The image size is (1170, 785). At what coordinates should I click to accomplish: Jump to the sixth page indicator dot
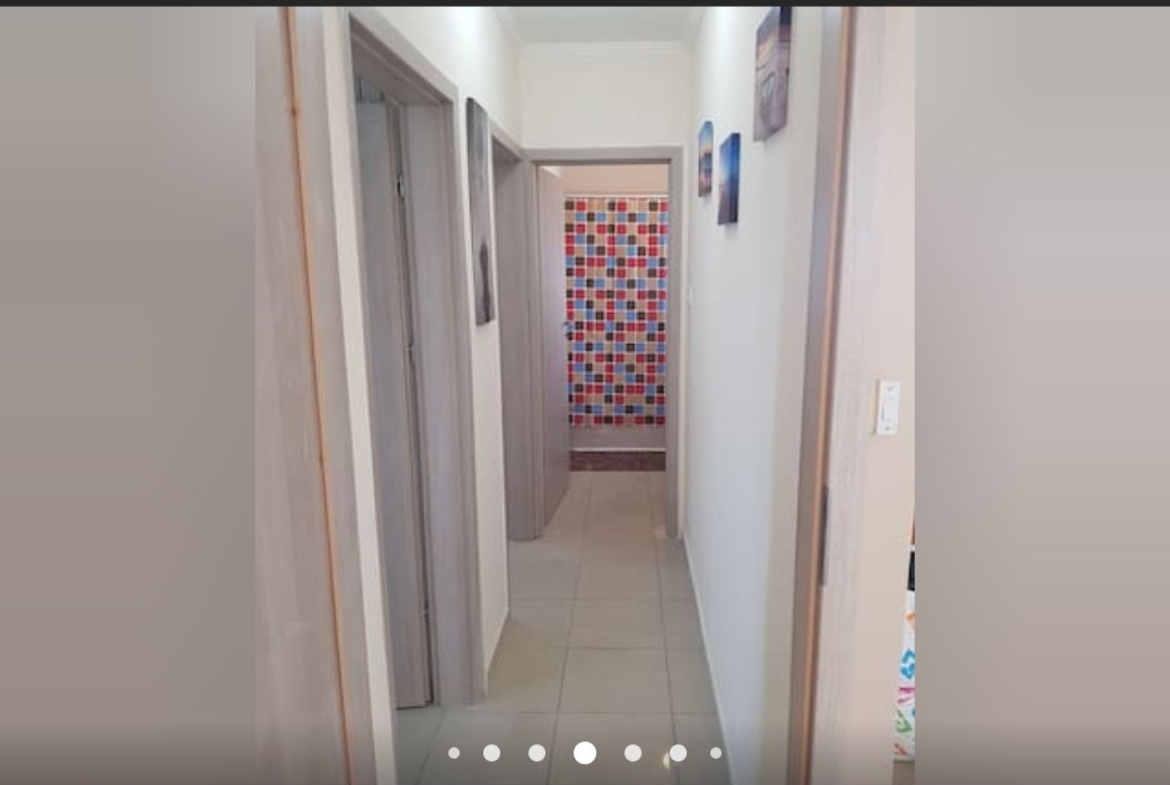click(678, 753)
